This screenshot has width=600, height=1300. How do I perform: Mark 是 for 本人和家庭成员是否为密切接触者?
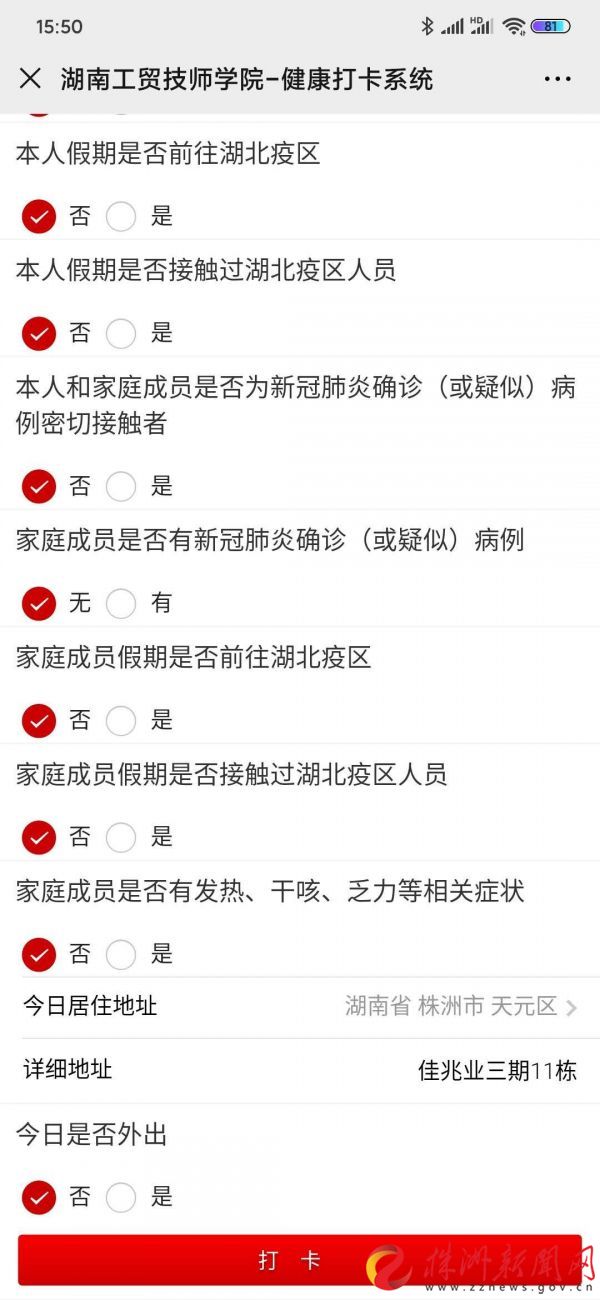121,487
